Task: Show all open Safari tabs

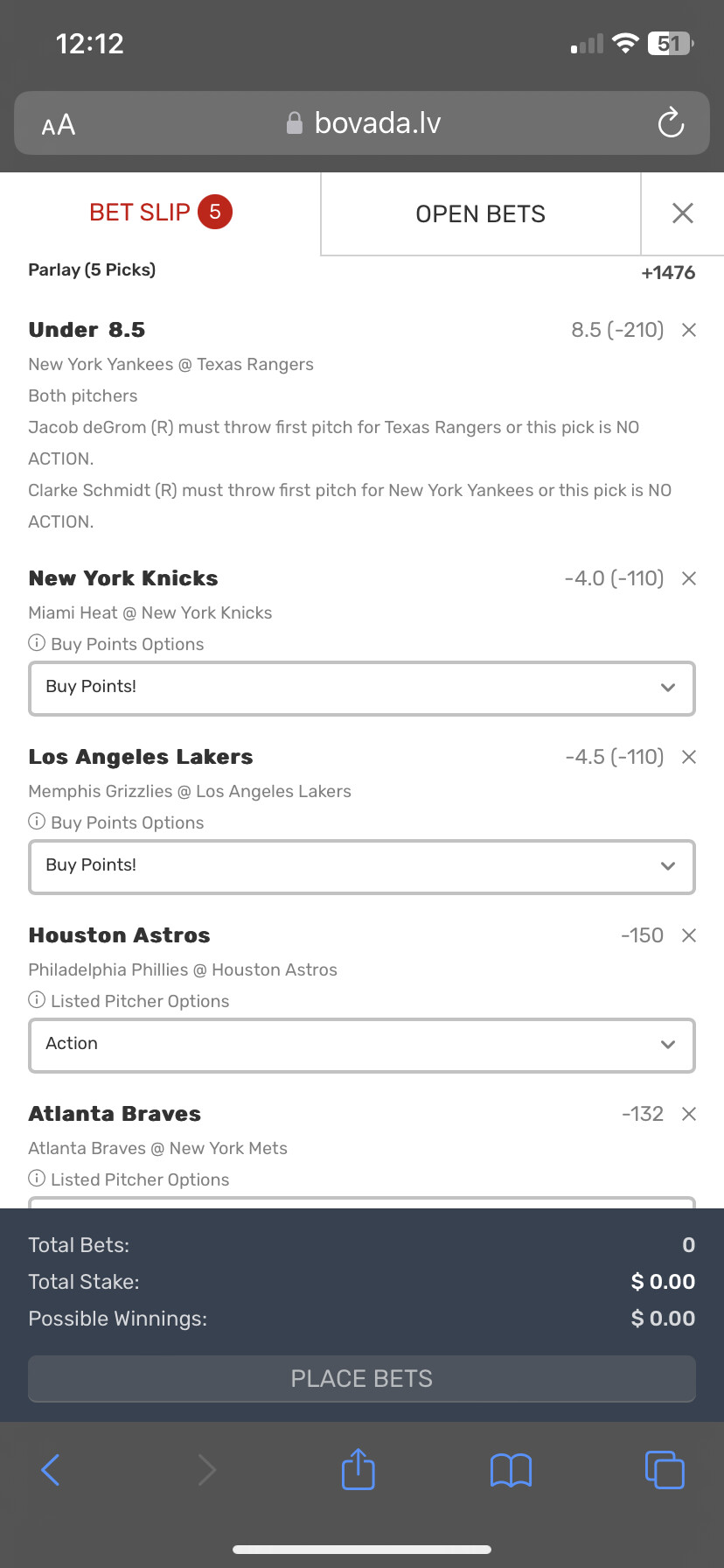Action: (x=665, y=1469)
